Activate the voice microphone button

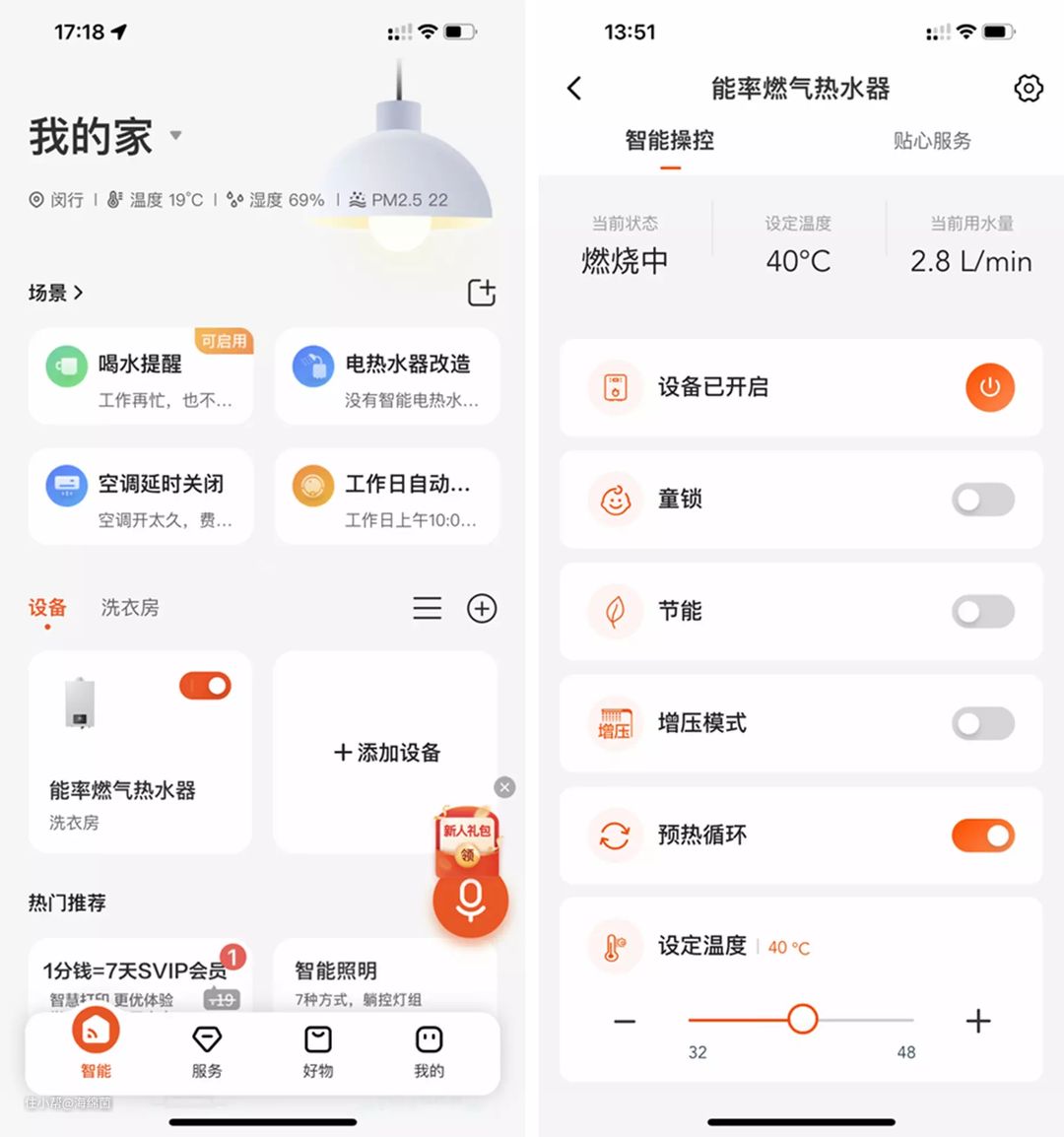[x=470, y=900]
